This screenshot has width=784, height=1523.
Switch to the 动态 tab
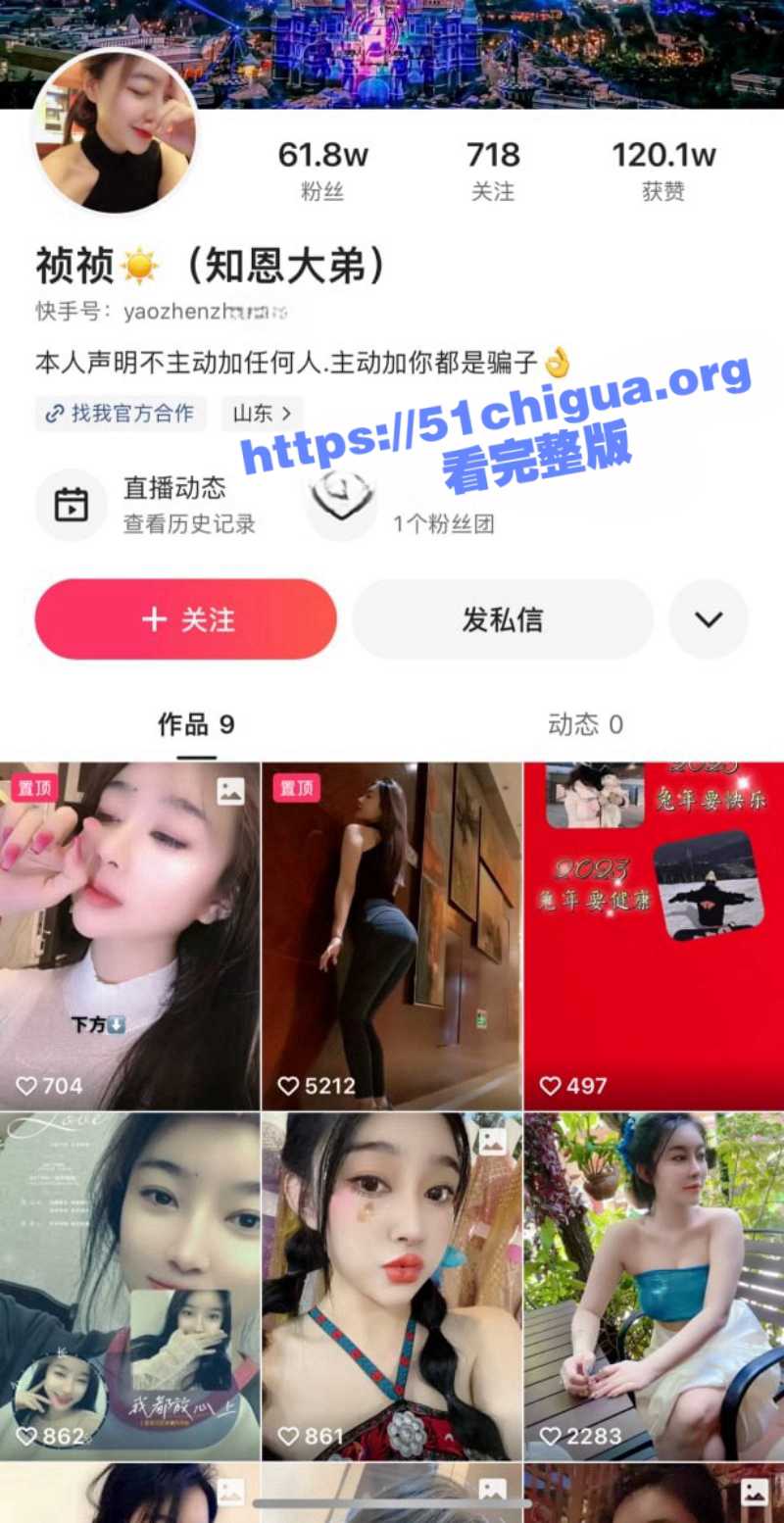click(585, 725)
